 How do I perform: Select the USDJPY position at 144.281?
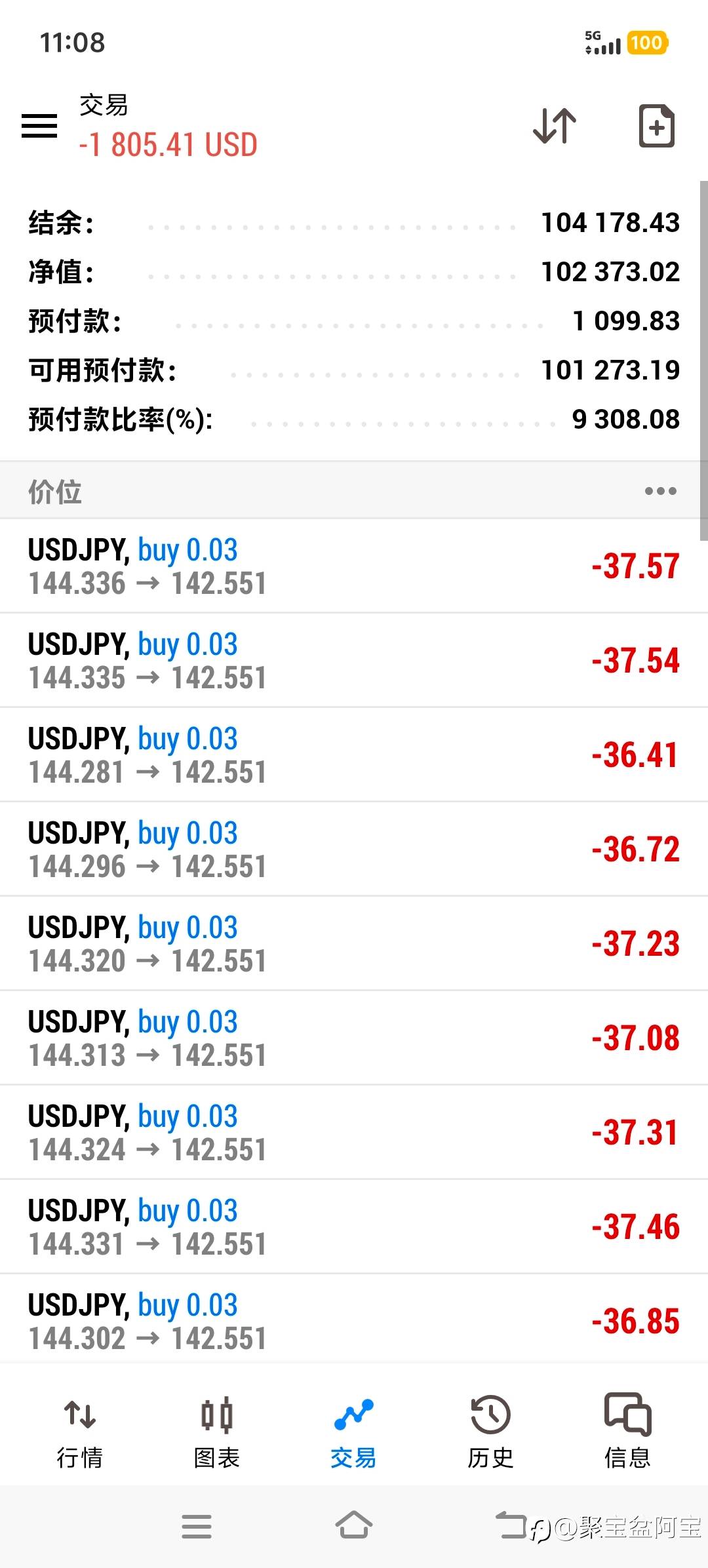(354, 755)
